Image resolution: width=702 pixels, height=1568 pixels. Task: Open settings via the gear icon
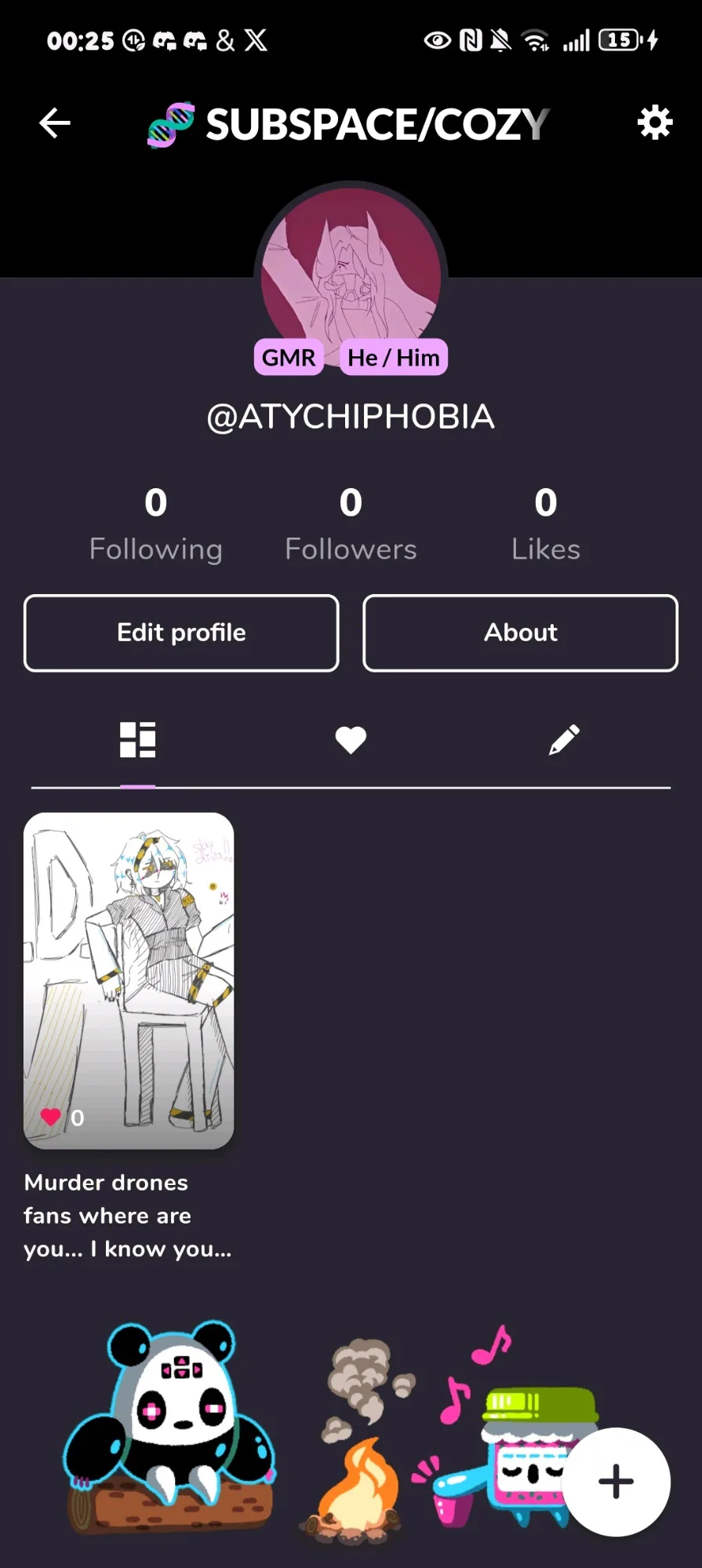tap(655, 123)
